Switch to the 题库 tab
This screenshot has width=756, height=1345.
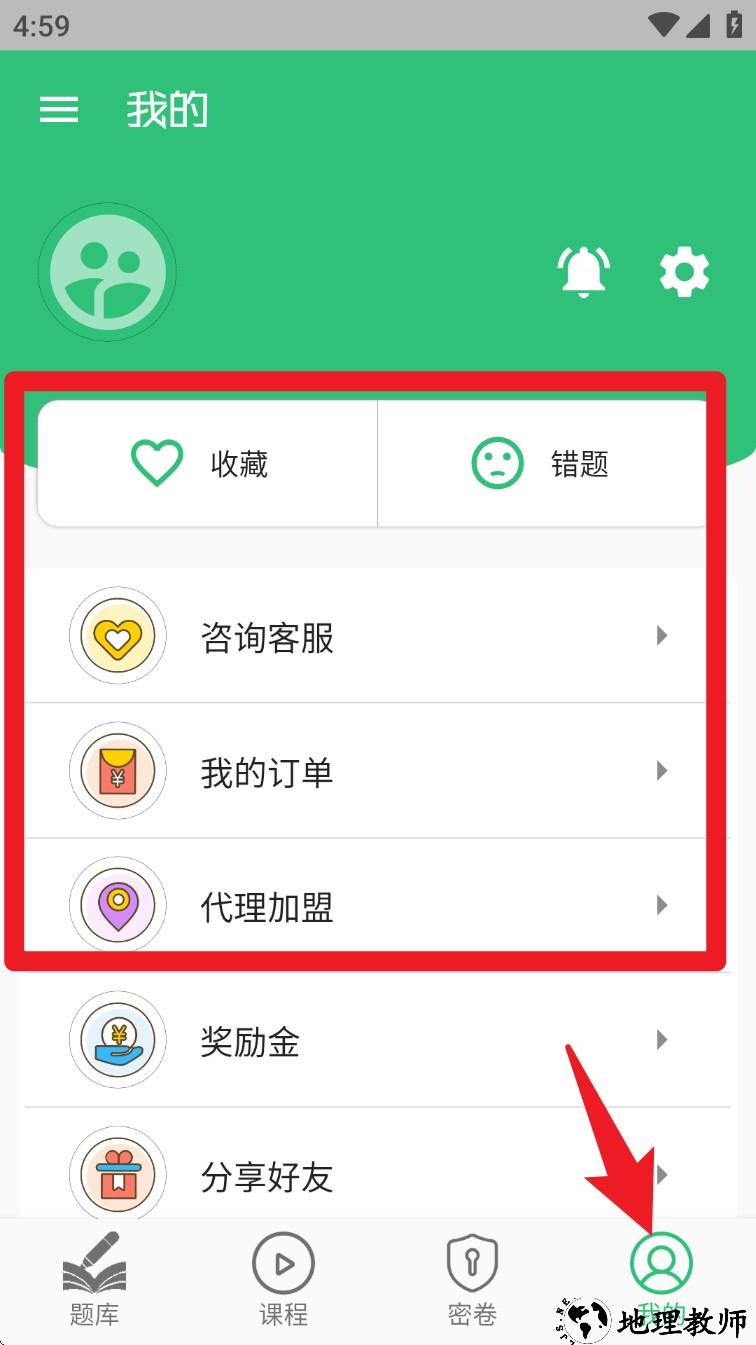[x=95, y=1281]
